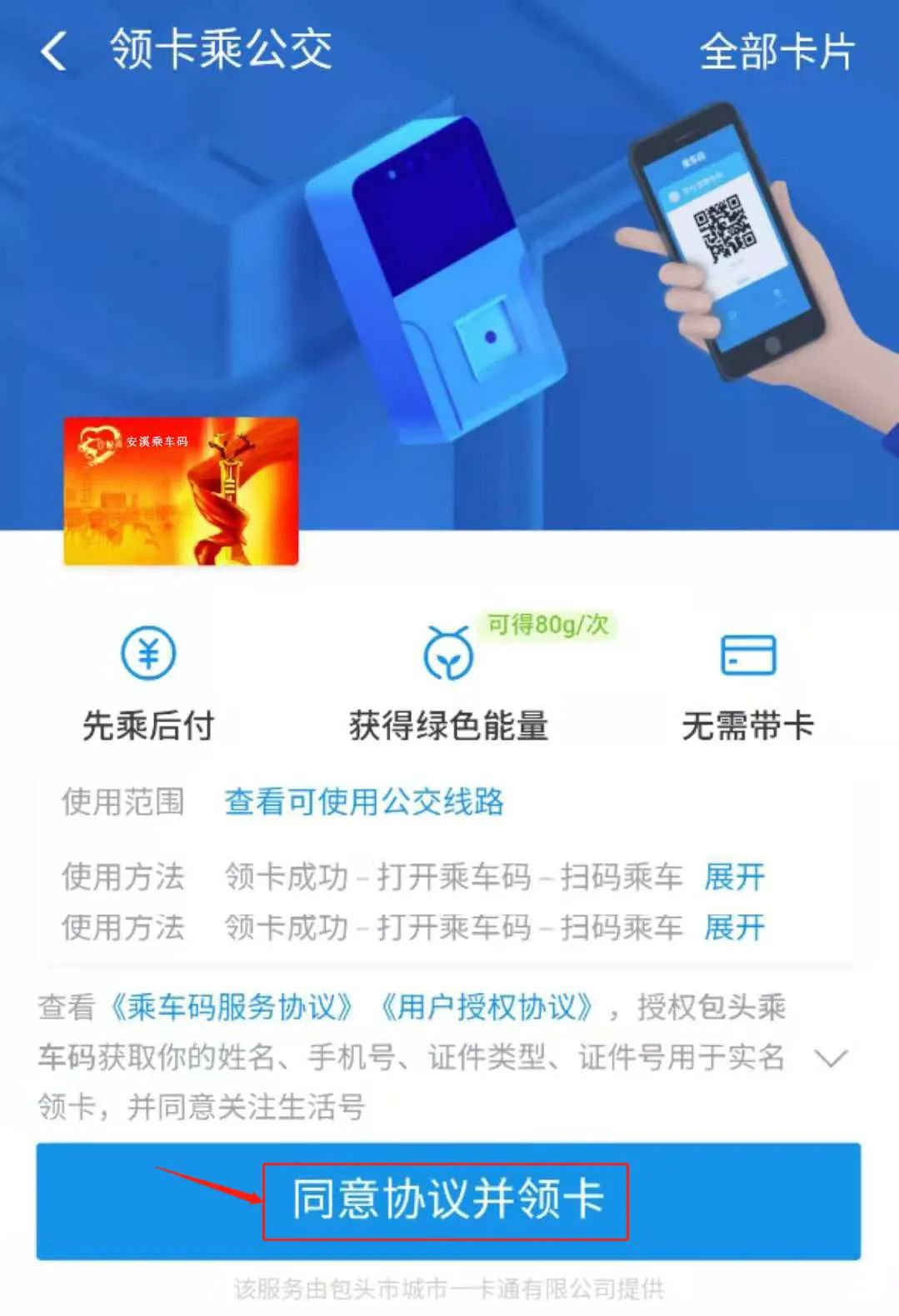899x1316 pixels.
Task: Go back from the 领卡乘公交 page
Action: (x=54, y=52)
